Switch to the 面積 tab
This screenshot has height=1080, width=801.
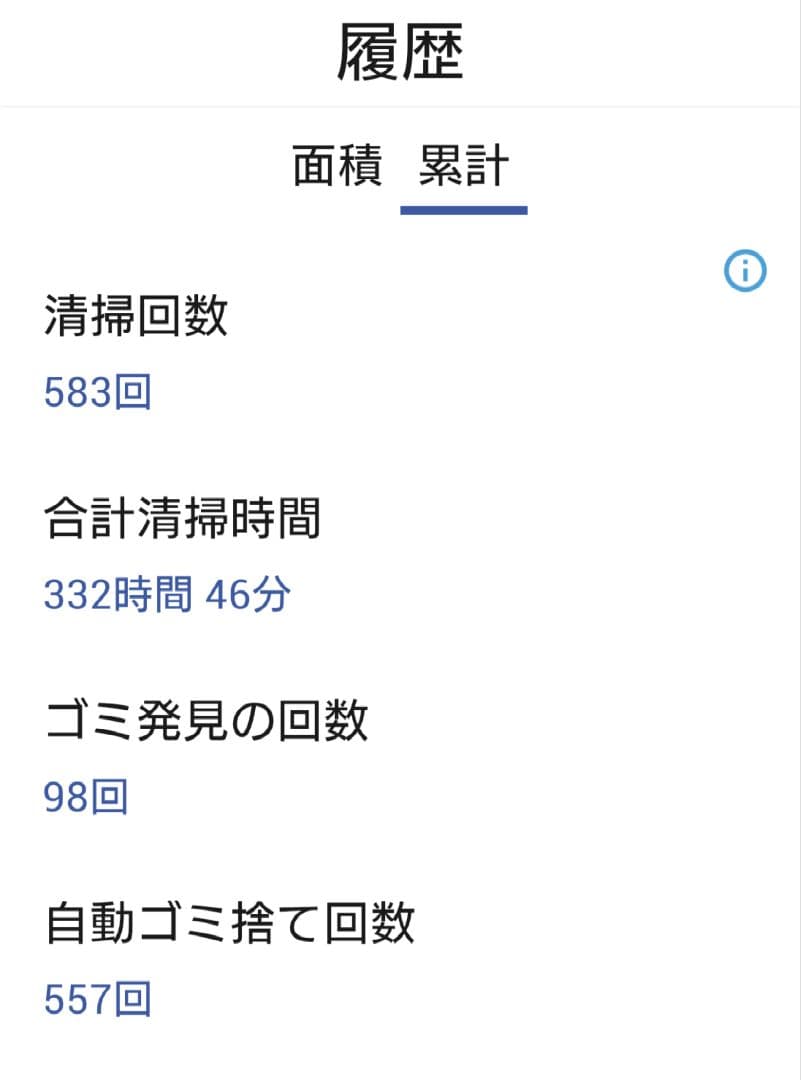click(337, 166)
